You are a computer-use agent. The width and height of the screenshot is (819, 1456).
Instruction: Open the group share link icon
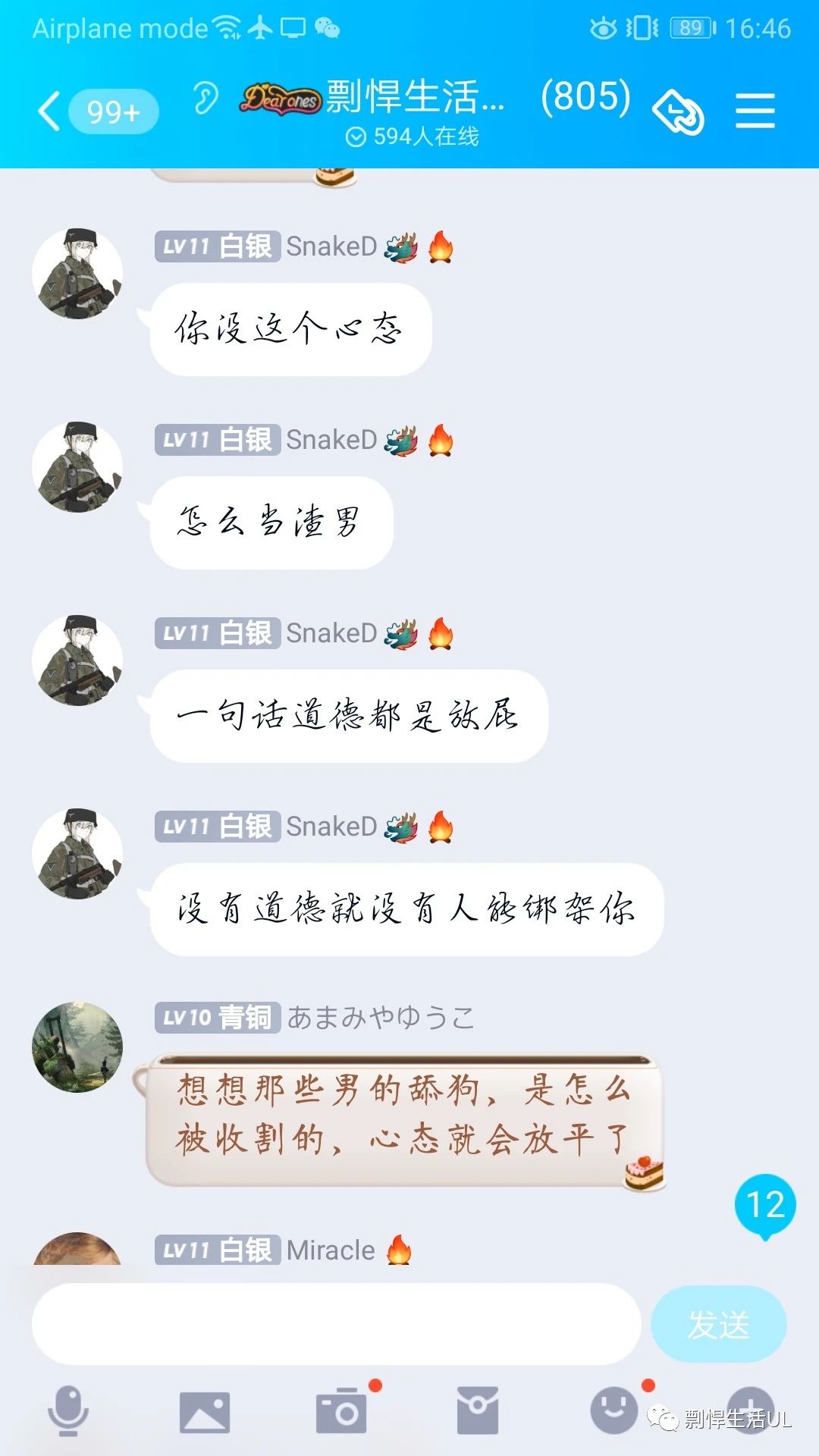coord(679,113)
